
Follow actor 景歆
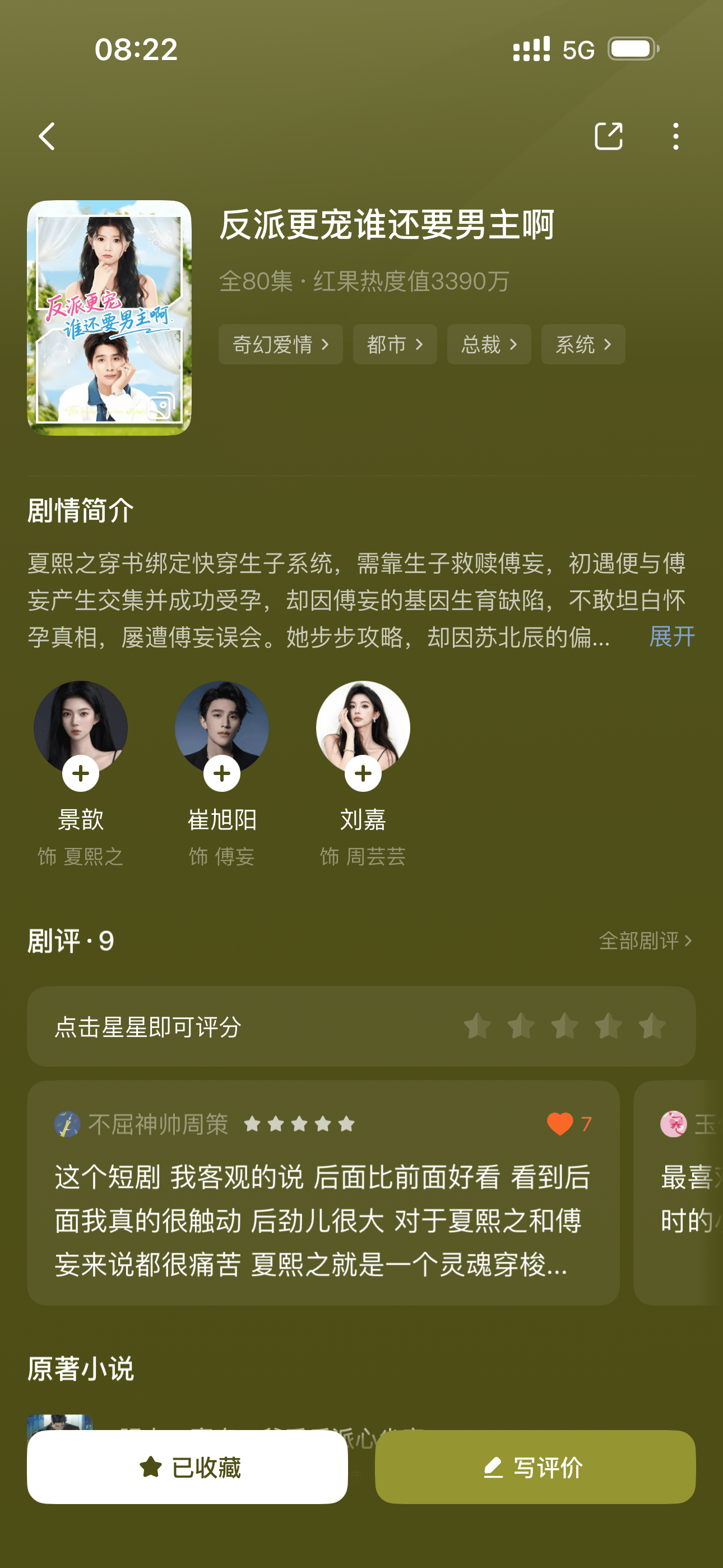pos(81,773)
